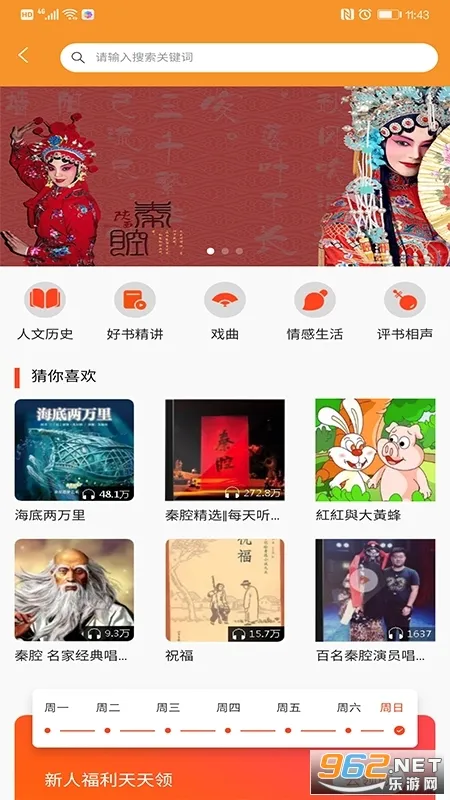Open the 好书精讲 category
This screenshot has height=800, width=450.
coord(135,312)
